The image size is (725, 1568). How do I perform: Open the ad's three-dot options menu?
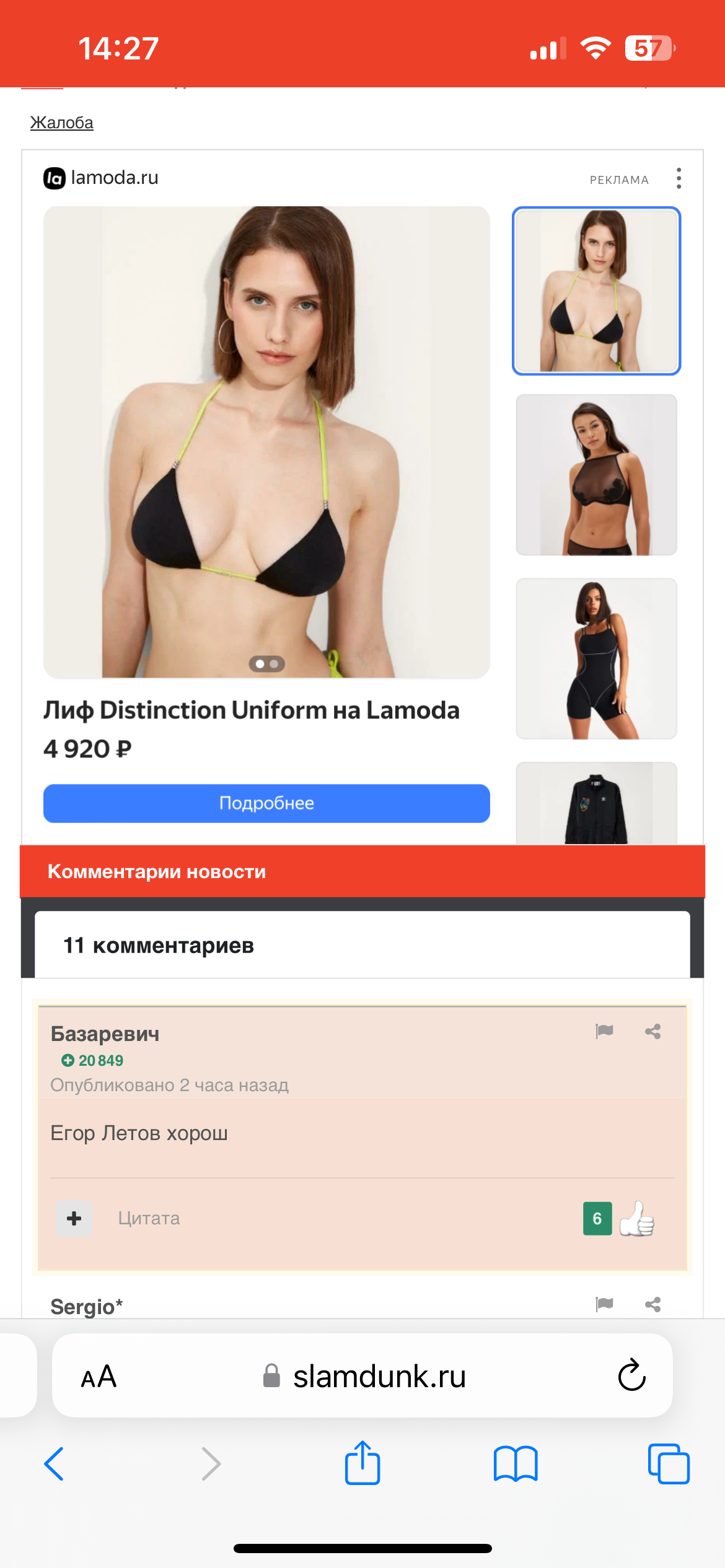679,178
